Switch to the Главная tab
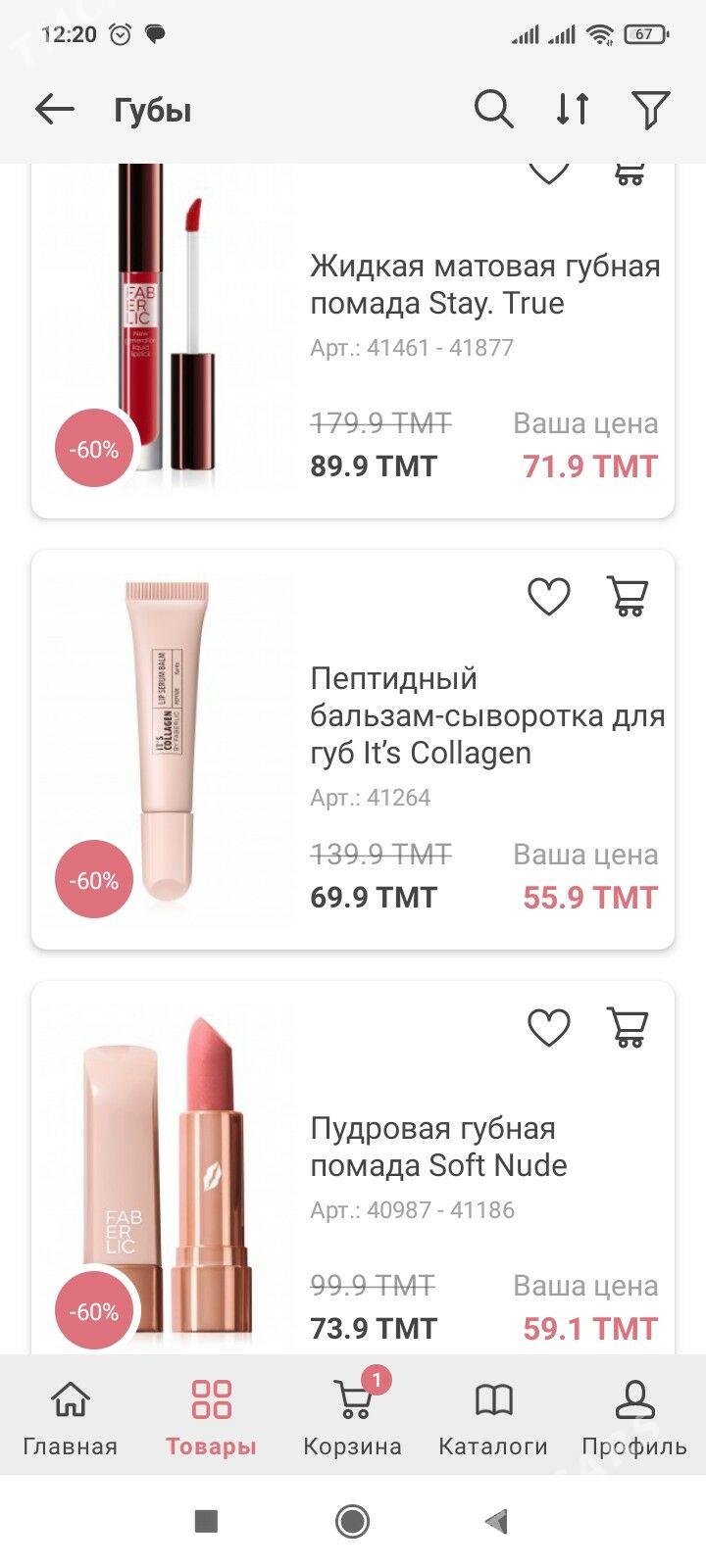The width and height of the screenshot is (706, 1568). [70, 1416]
